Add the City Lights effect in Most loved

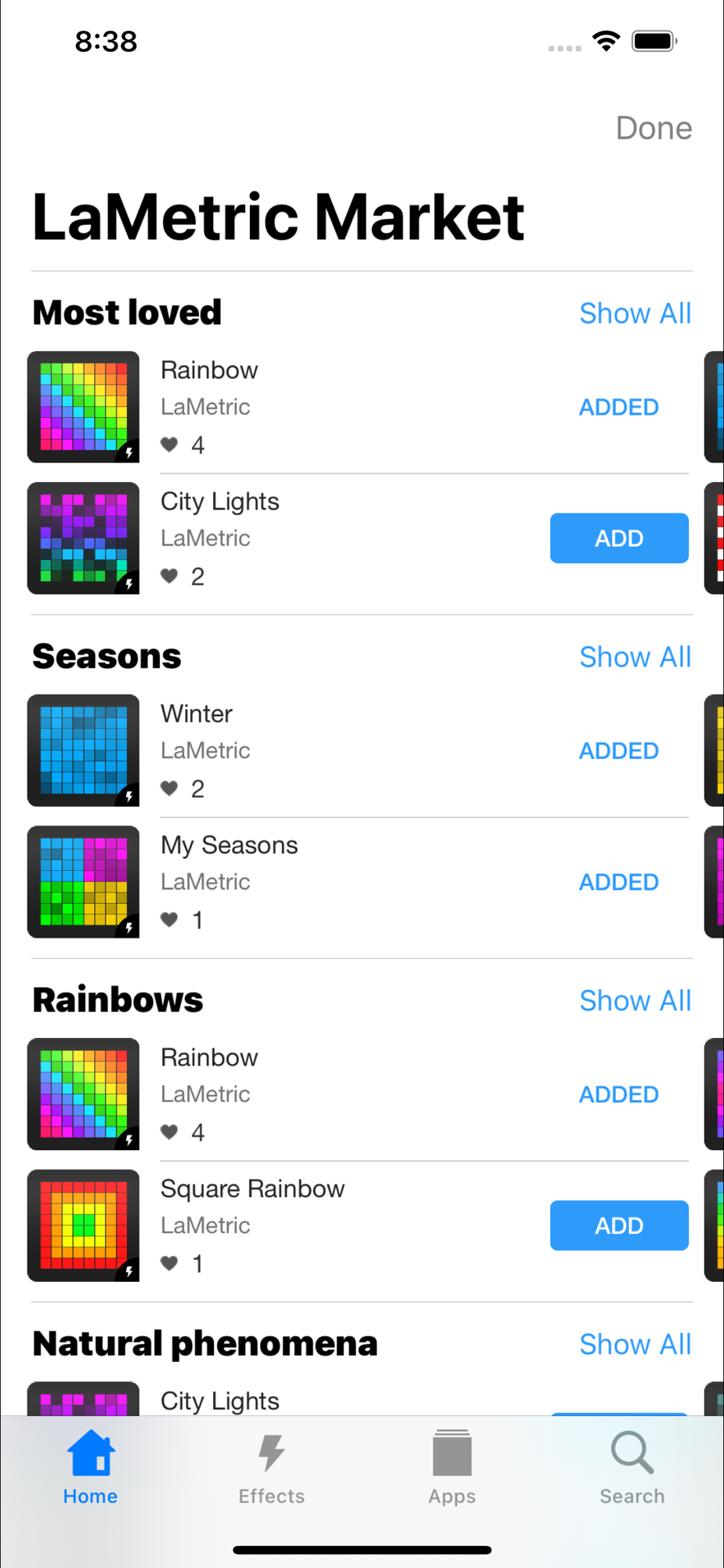click(x=618, y=538)
